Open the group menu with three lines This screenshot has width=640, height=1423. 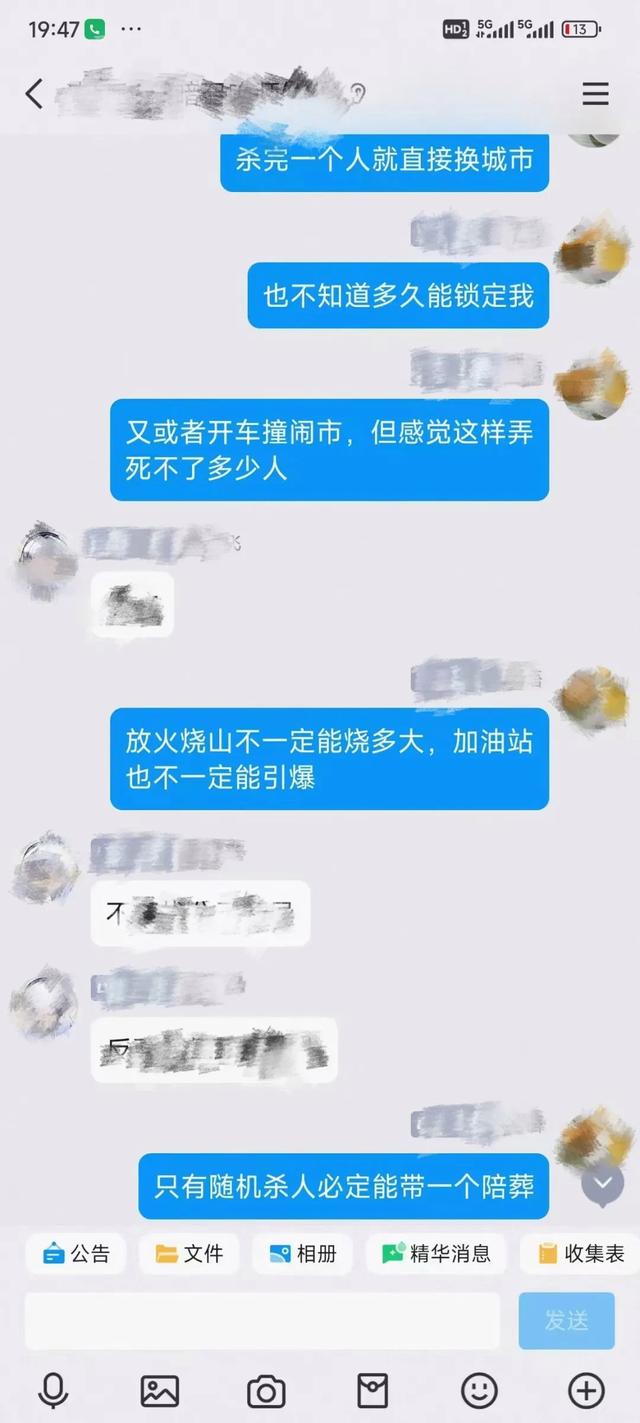[595, 94]
